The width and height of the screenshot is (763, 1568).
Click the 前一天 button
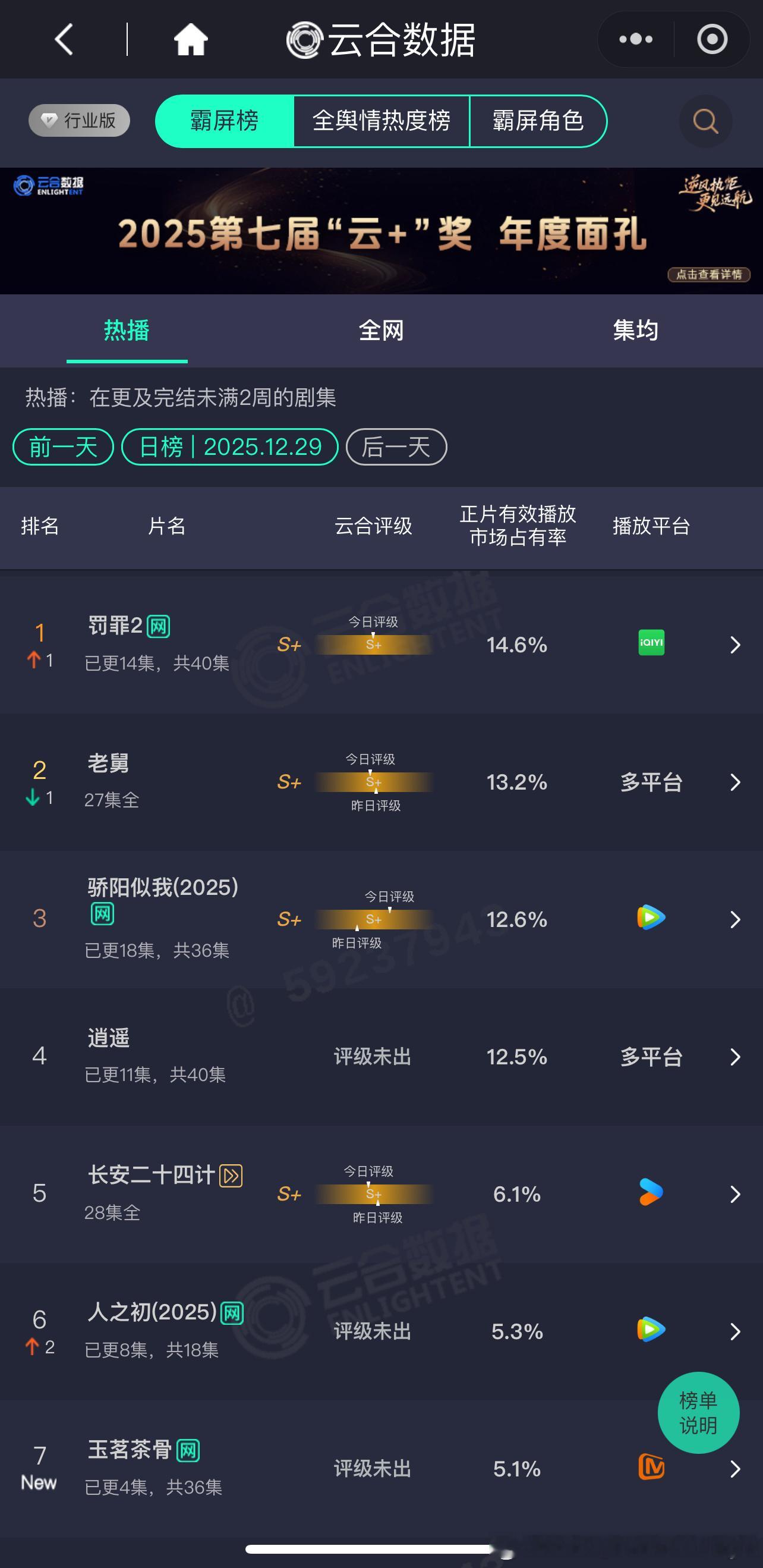tap(62, 447)
